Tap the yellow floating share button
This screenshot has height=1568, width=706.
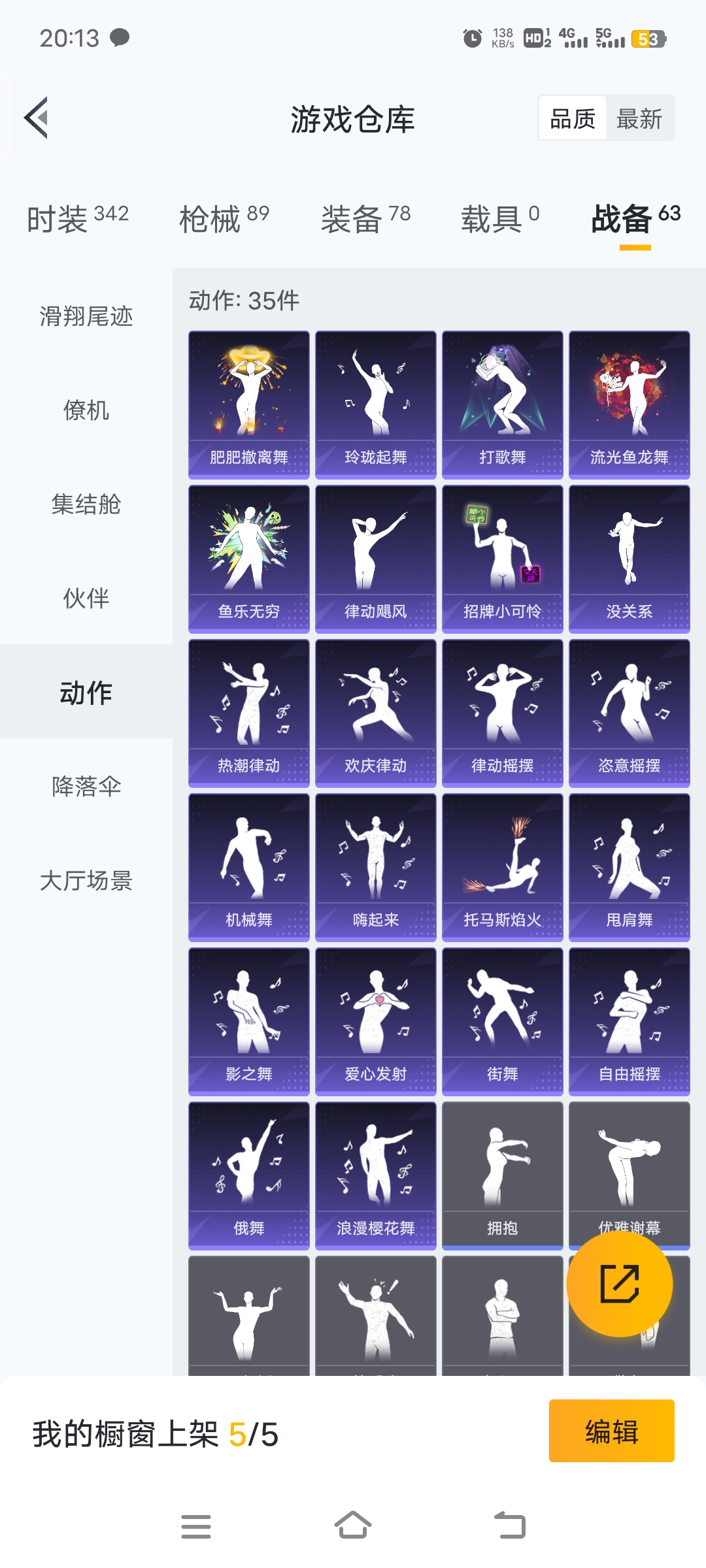(x=620, y=1284)
